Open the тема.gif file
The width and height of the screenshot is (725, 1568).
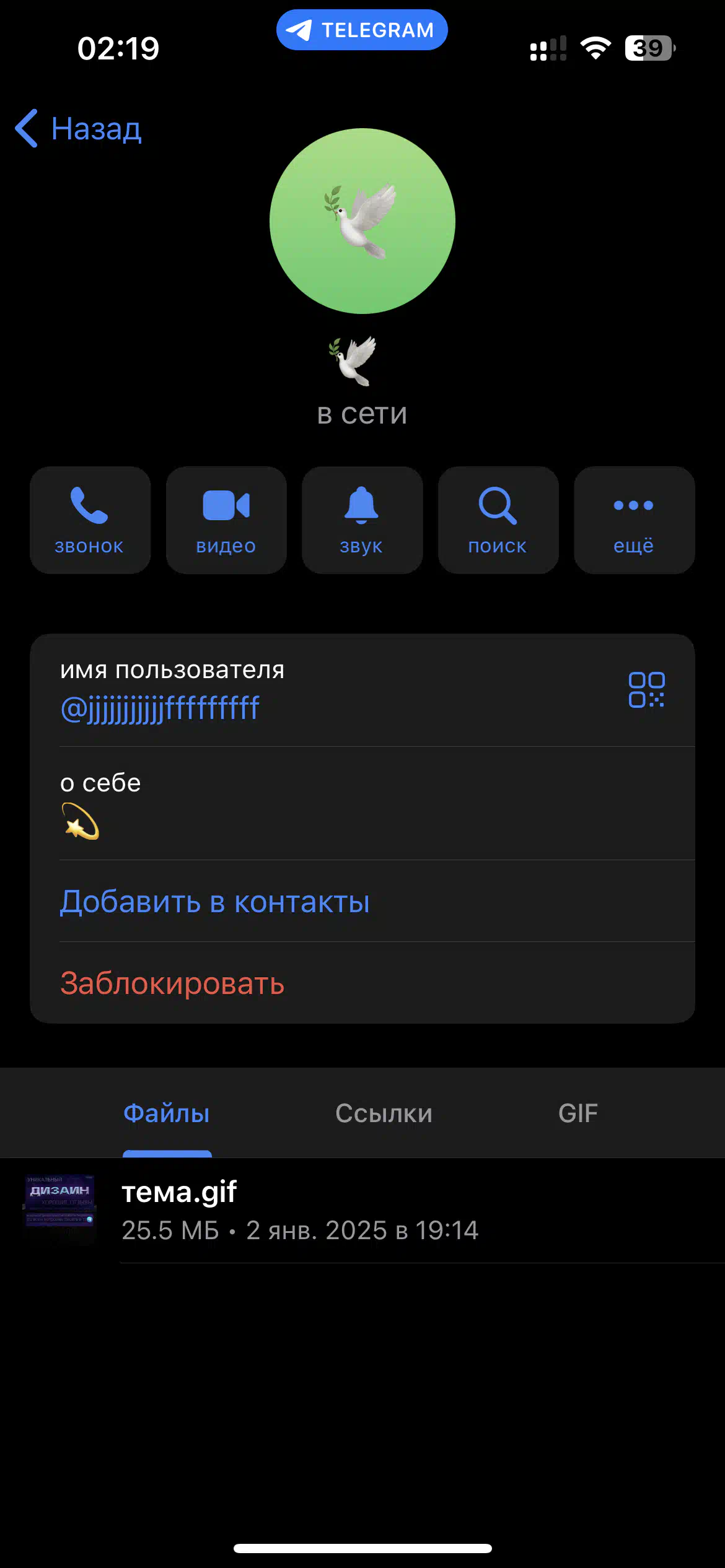click(x=362, y=1210)
